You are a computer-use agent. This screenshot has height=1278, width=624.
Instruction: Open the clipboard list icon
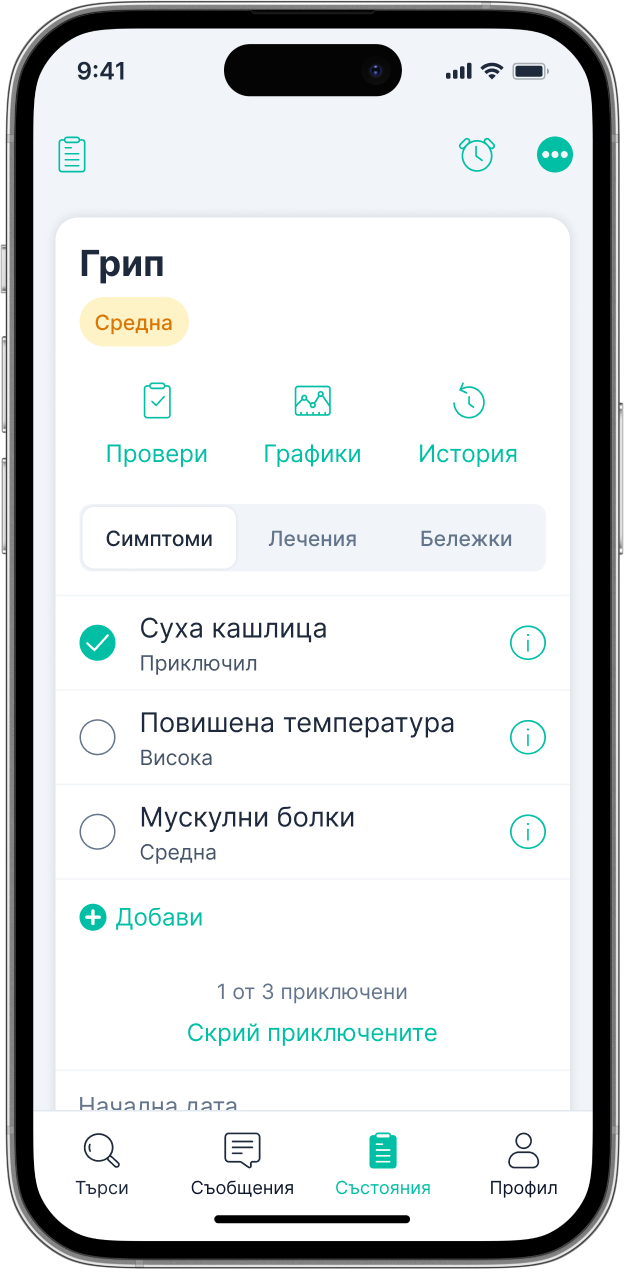point(72,155)
